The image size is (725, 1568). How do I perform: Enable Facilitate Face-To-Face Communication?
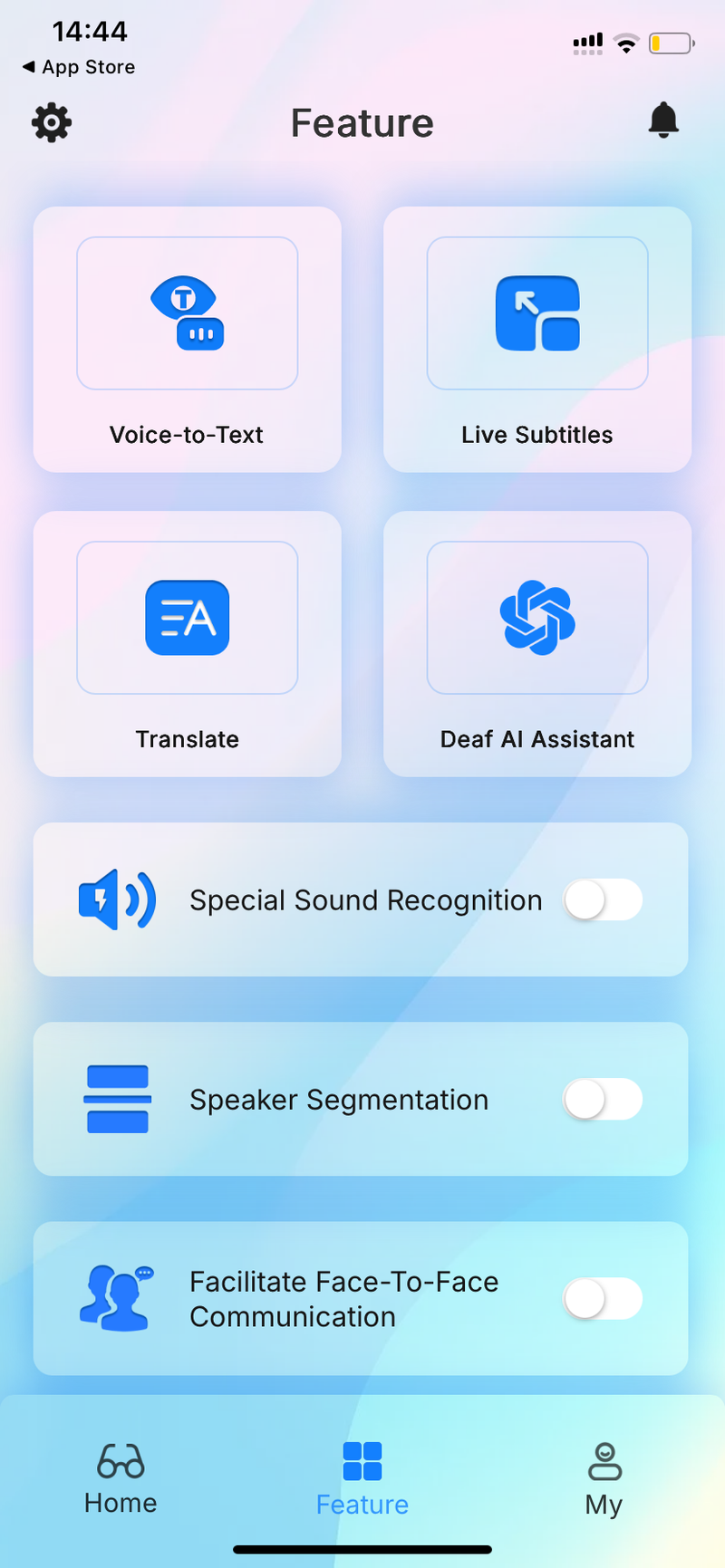[604, 1298]
